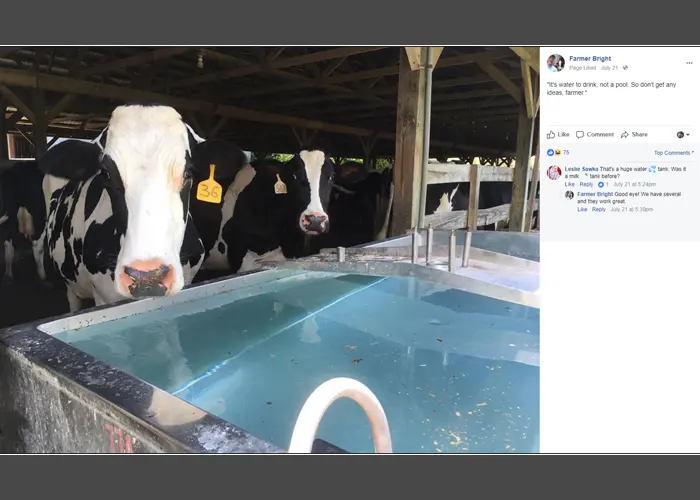
Task: Open the identity switcher next to Share
Action: 682,134
